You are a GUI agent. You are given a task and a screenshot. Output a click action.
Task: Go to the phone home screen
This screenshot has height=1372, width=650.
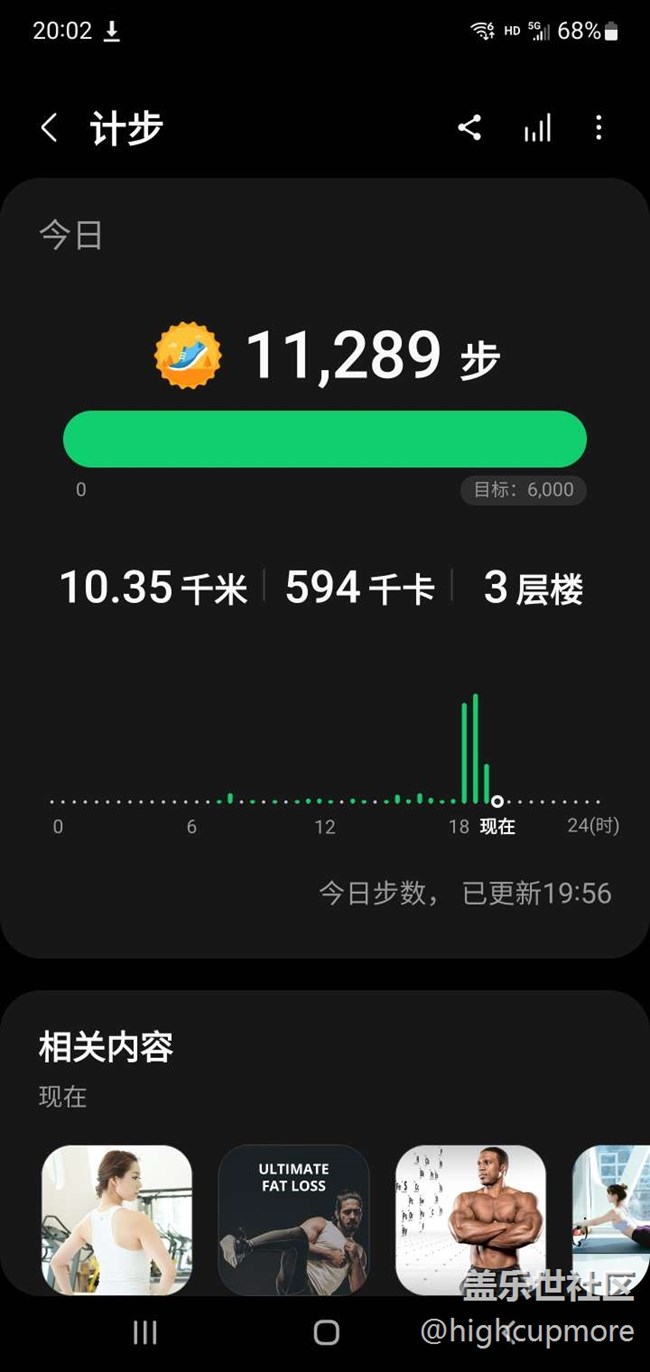(x=326, y=1332)
